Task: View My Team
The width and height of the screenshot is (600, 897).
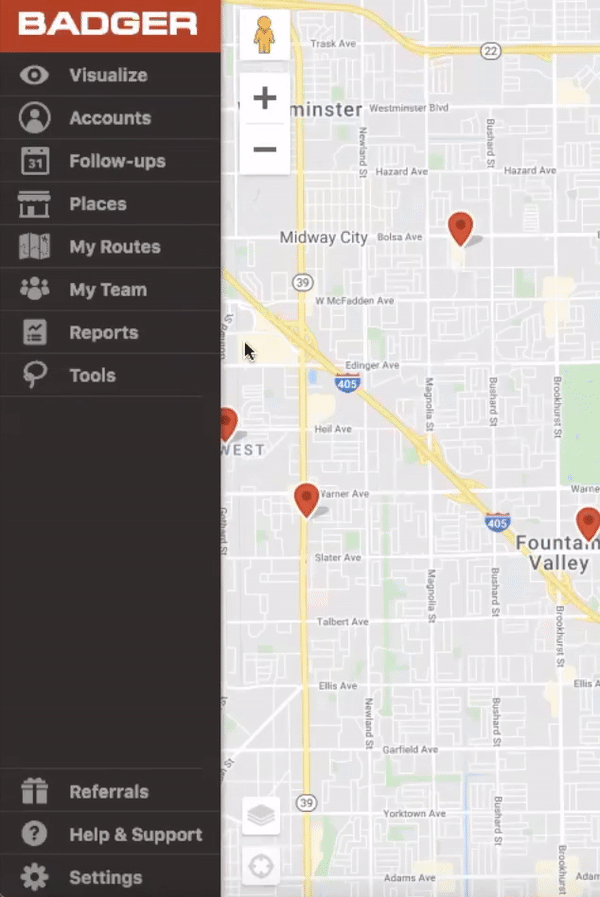Action: 107,290
